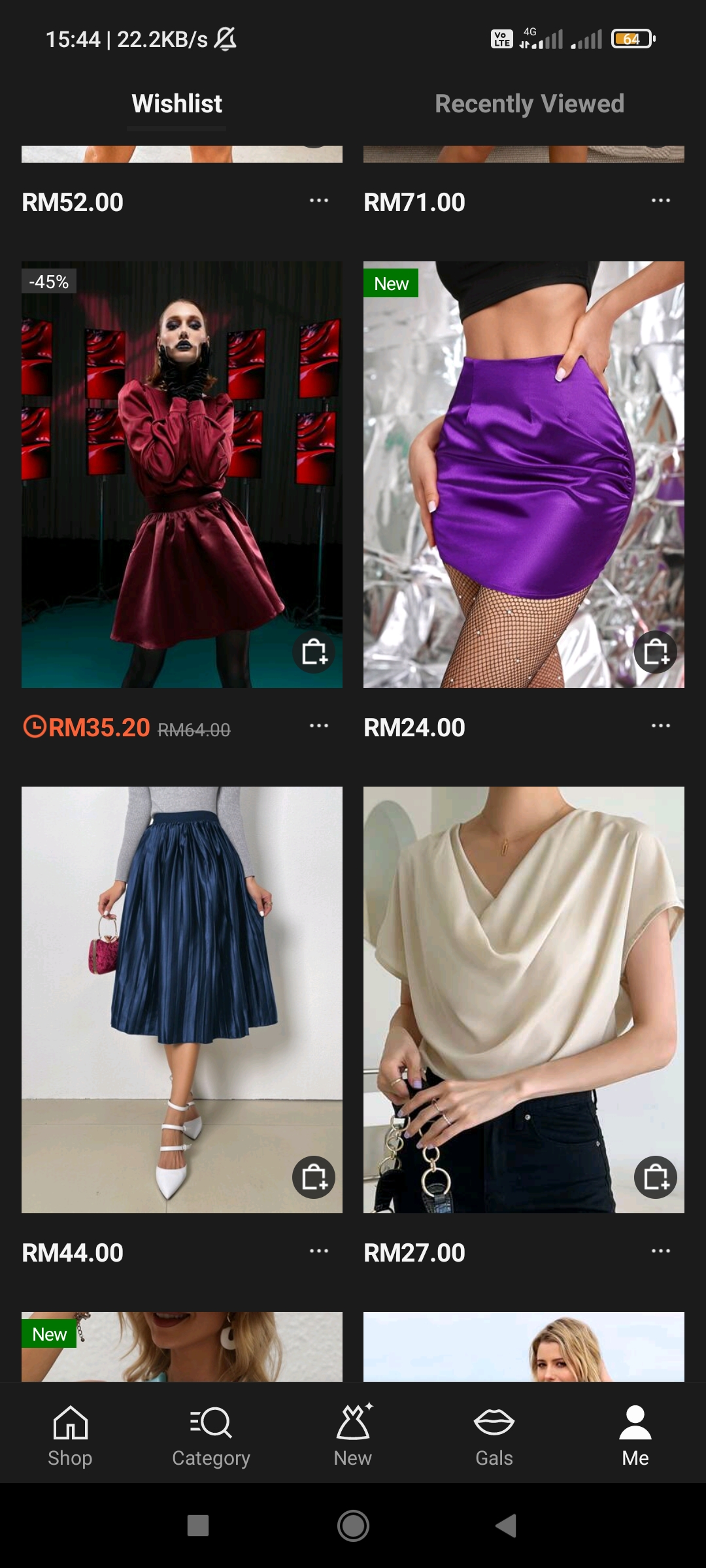The height and width of the screenshot is (1568, 706).
Task: Go back using the system back button
Action: coord(506,1526)
